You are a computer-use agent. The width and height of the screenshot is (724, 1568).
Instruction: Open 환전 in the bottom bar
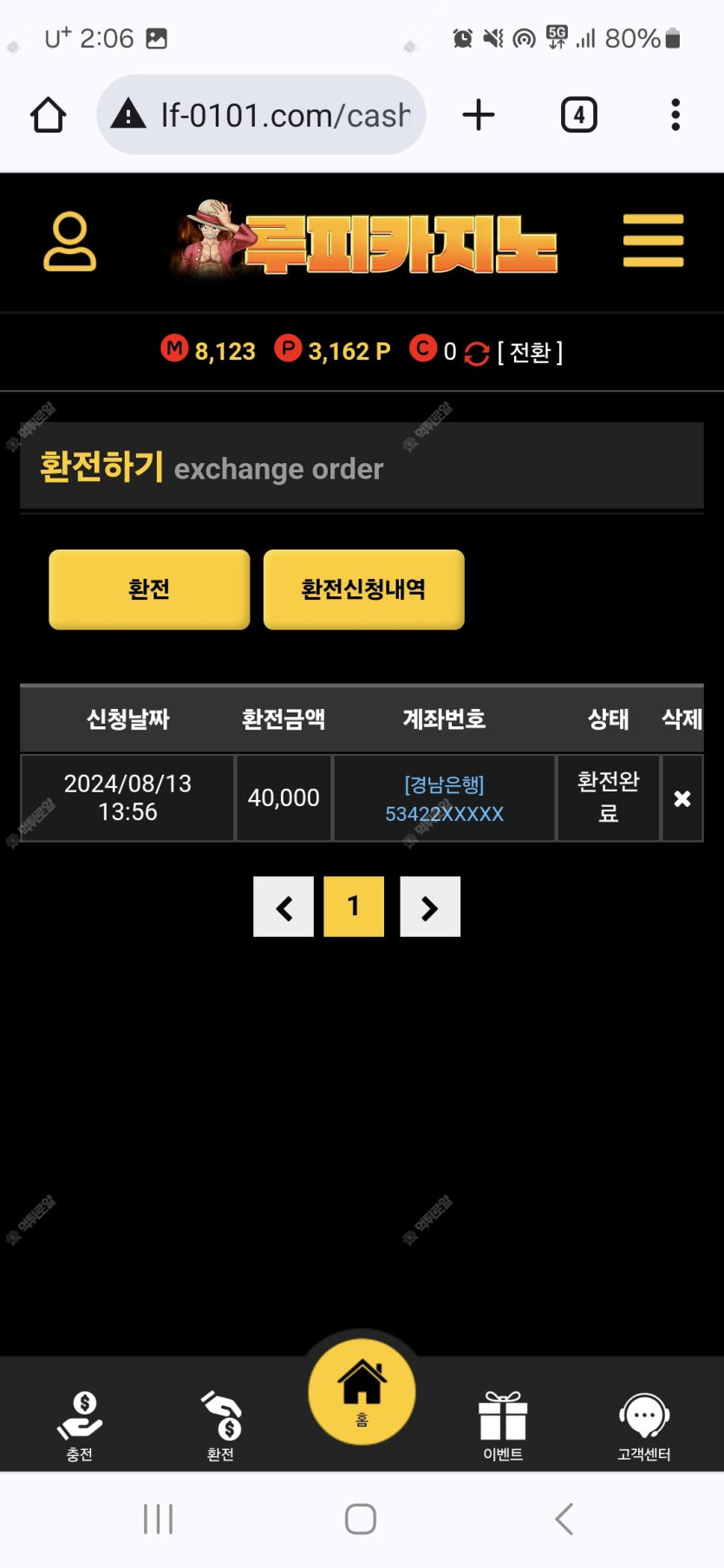coord(220,1426)
